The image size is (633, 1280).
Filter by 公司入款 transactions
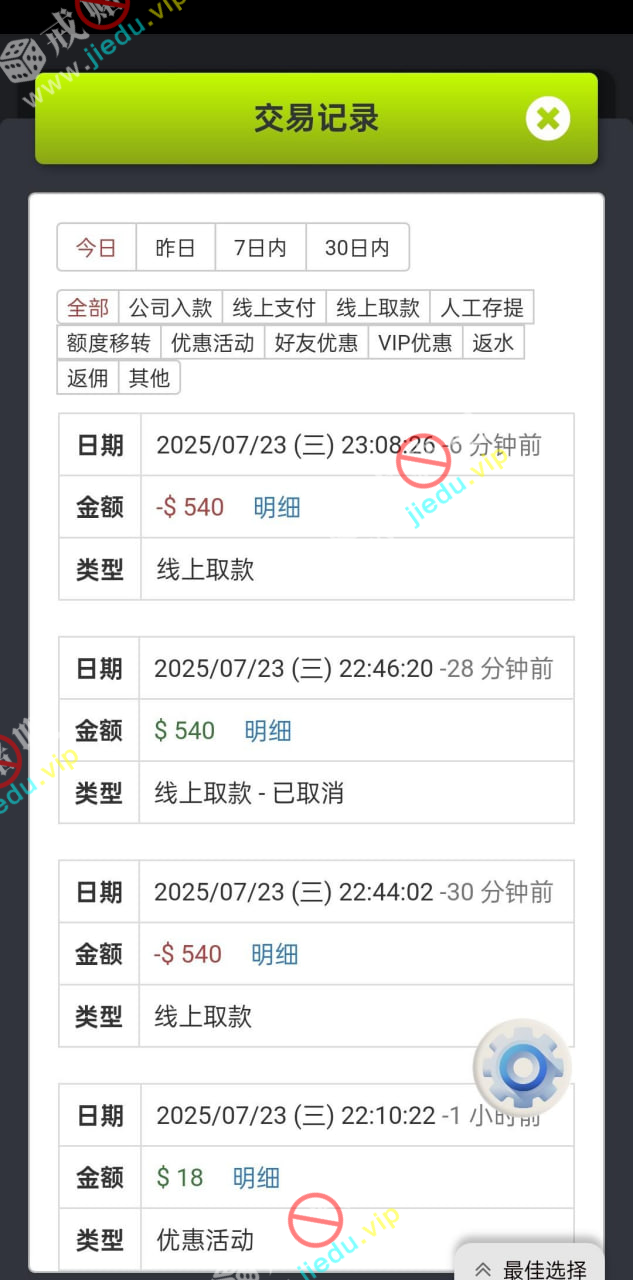click(171, 307)
